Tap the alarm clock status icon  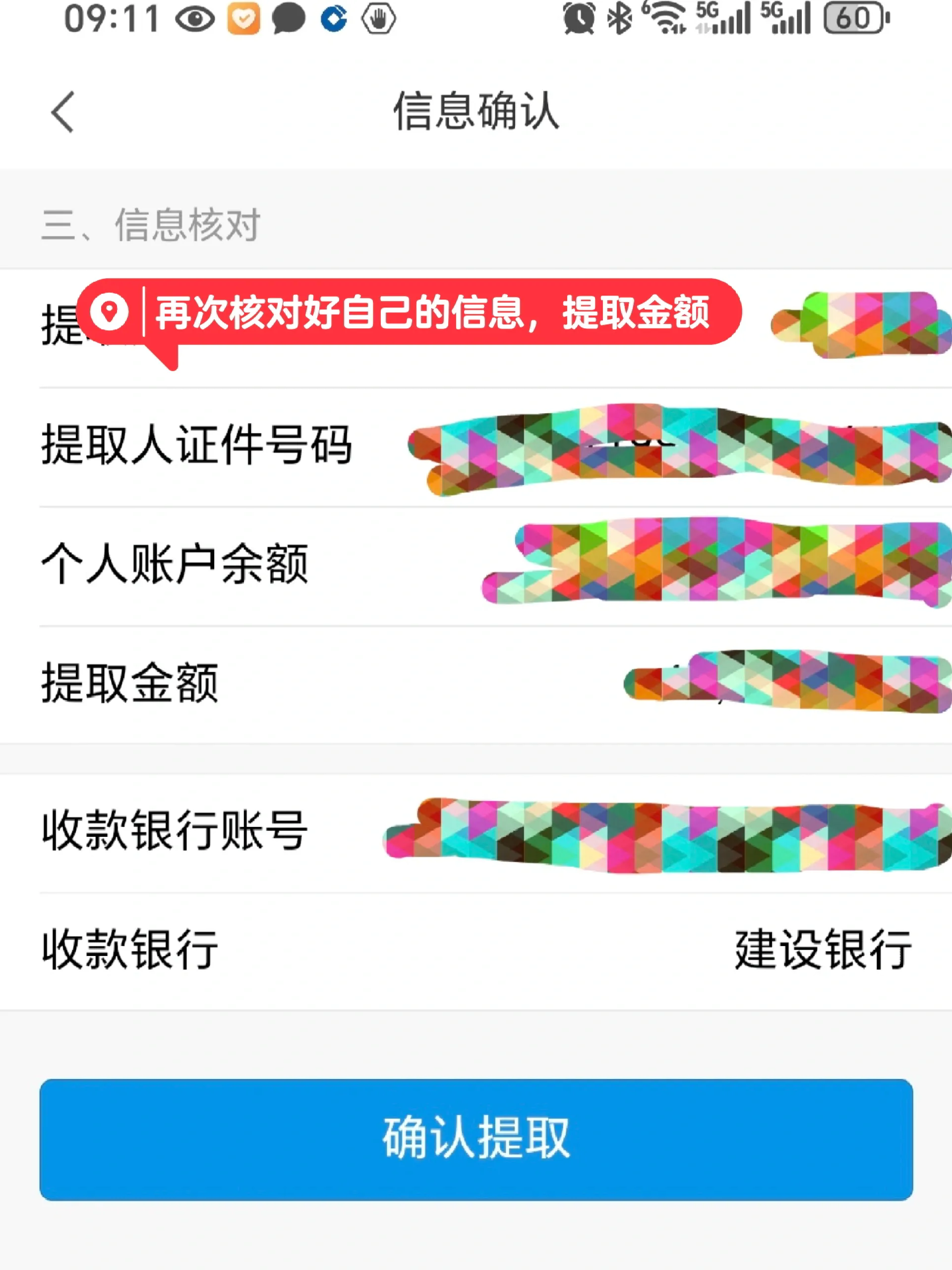pos(581,19)
